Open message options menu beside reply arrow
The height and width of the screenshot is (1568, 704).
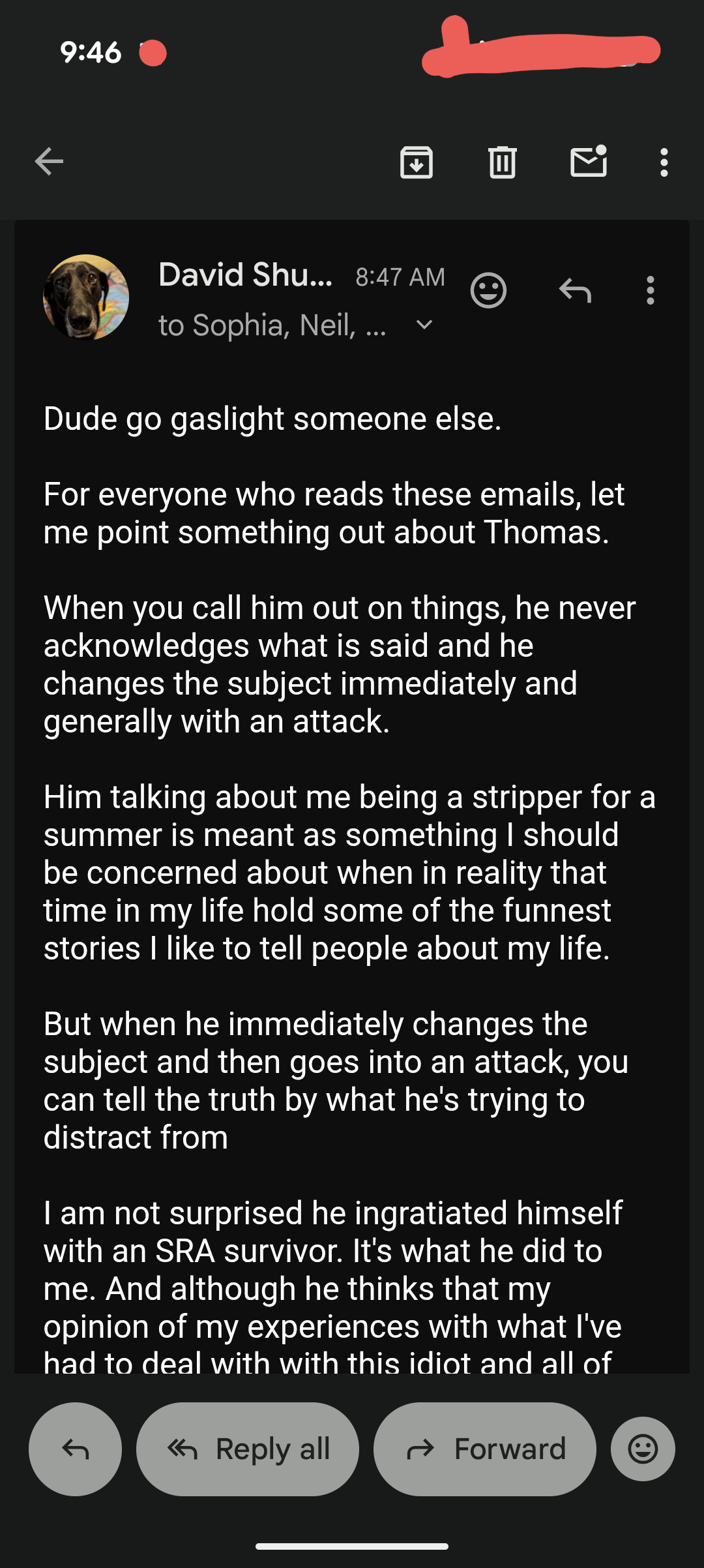click(x=650, y=290)
